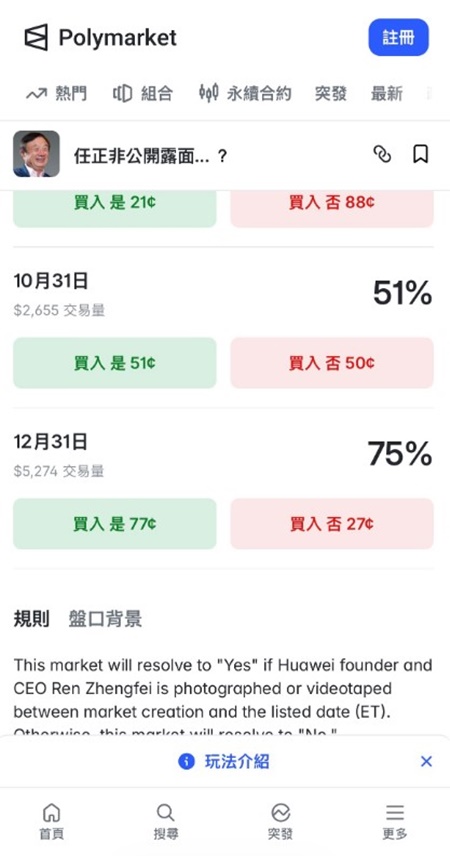Buy No at 27¢ for 12月31日
This screenshot has width=450, height=856.
click(x=332, y=524)
